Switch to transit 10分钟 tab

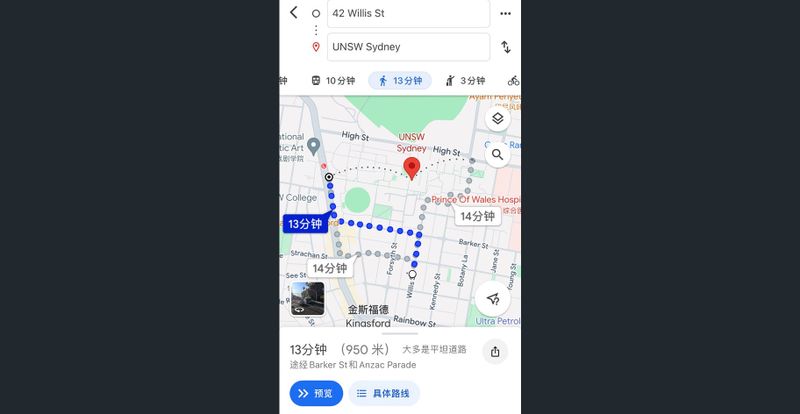point(332,81)
